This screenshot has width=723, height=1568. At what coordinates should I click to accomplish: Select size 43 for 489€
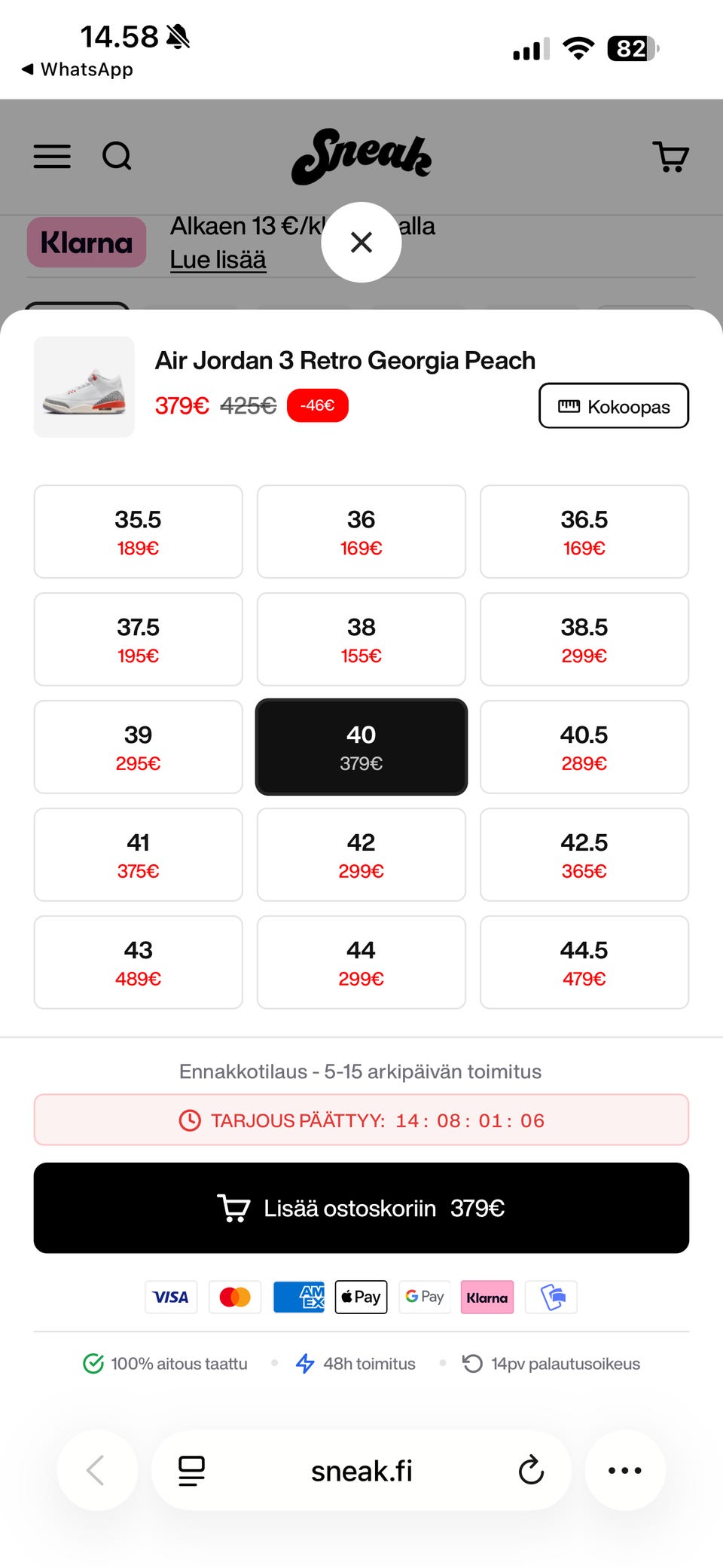pos(139,963)
